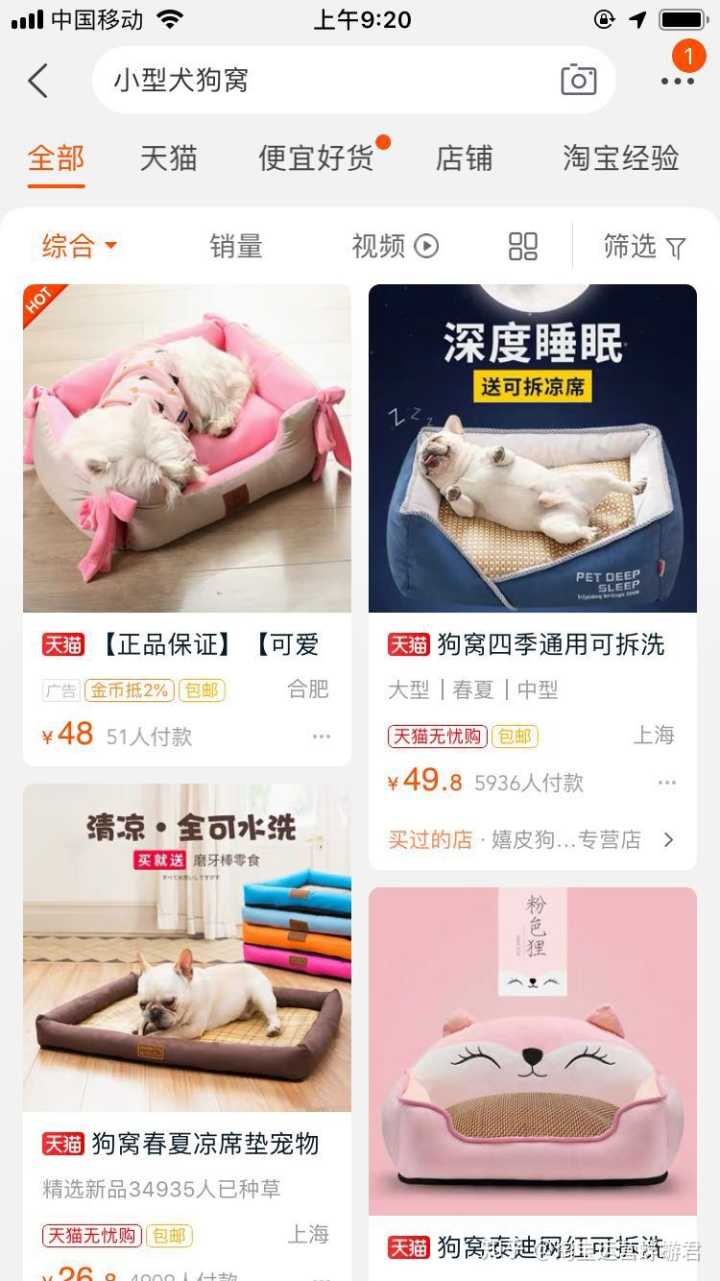Open the 狗窝四季通用可拆洗 product card
Viewport: 720px width, 1281px height.
point(532,448)
